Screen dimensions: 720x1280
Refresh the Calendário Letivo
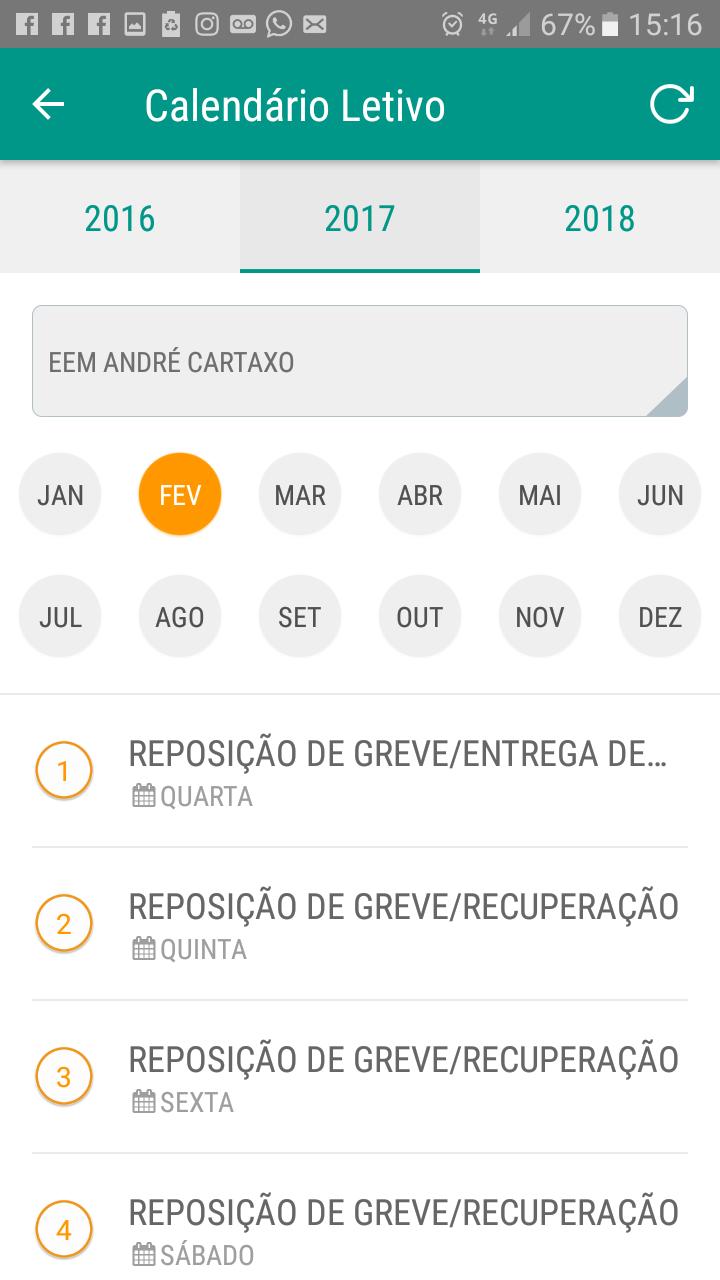click(x=671, y=105)
